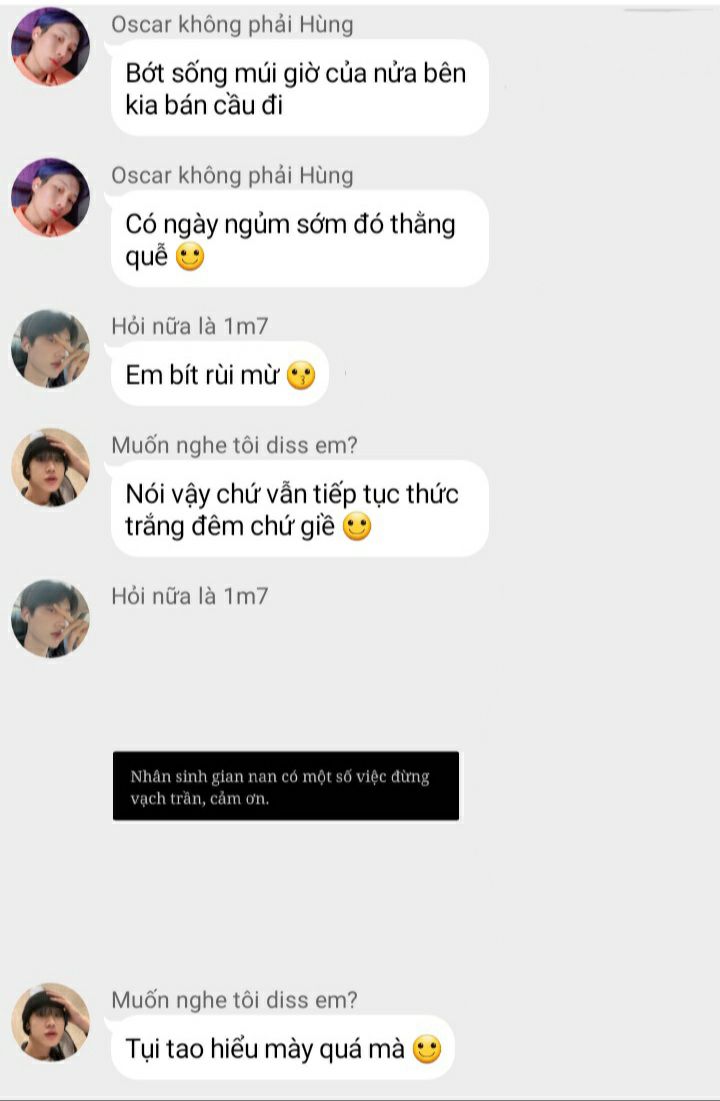
Task: Open avatar beside "Em bít rùi mừ"
Action: [x=50, y=348]
